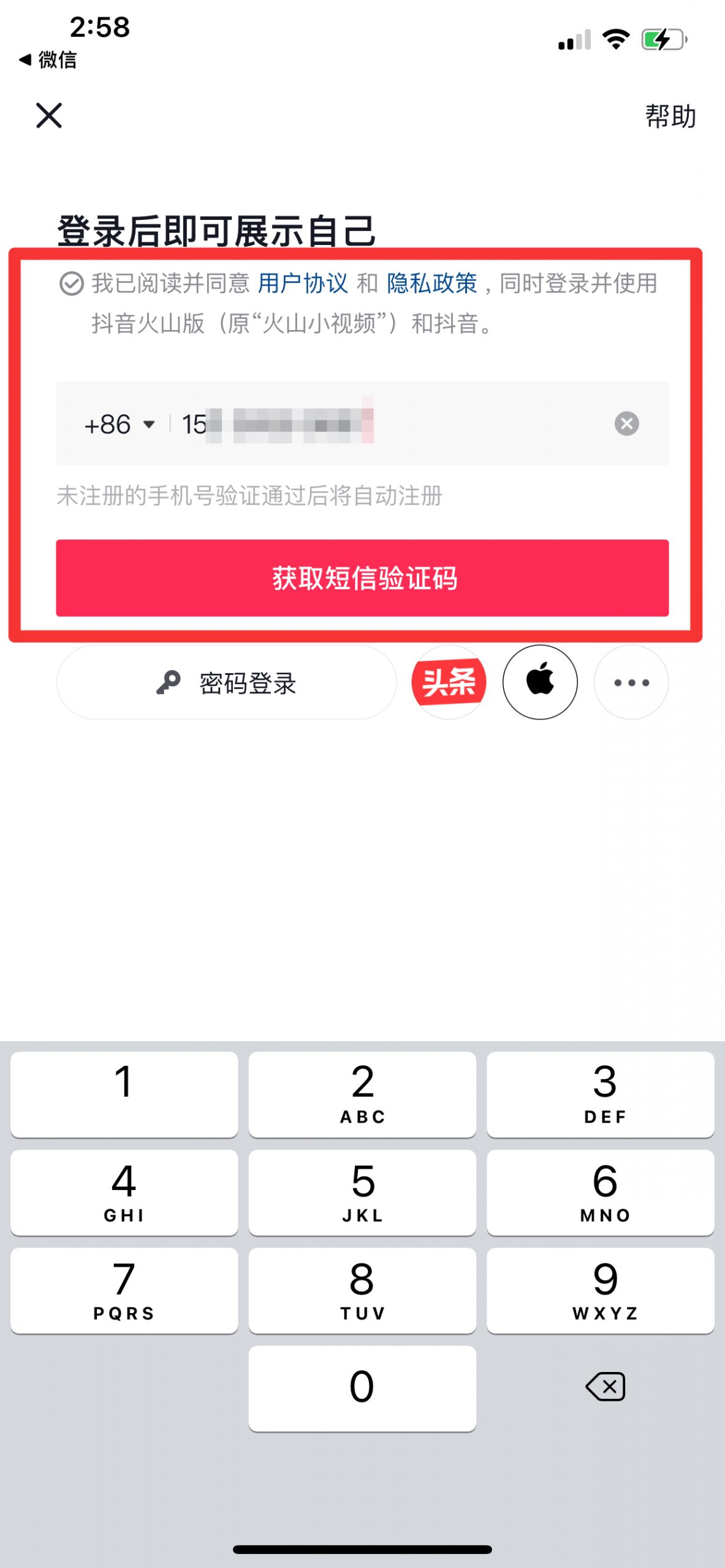Open the 用户协议 link
The height and width of the screenshot is (1568, 725).
point(303,284)
